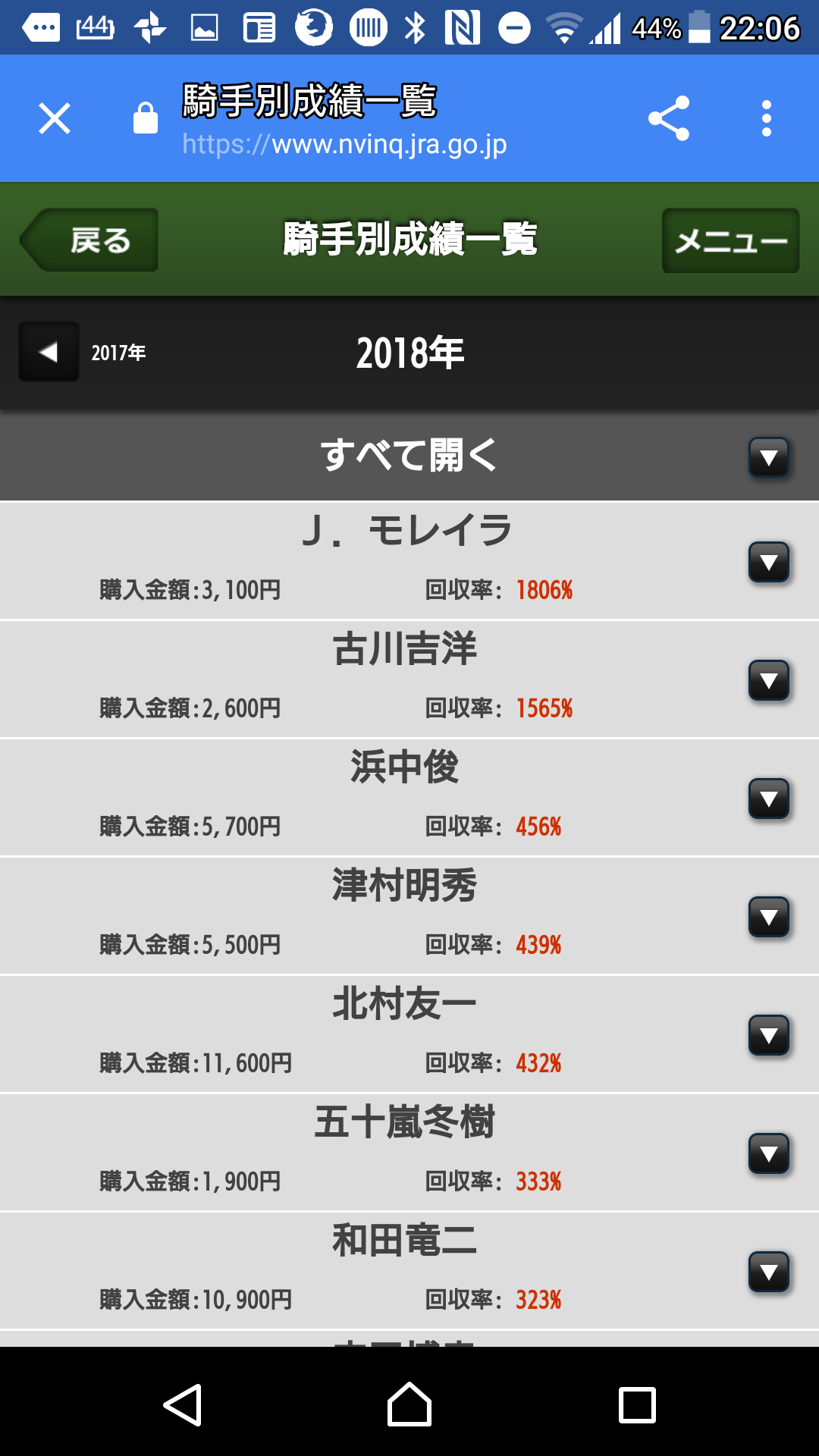Open the すべて開く expand-all arrow

click(x=768, y=457)
